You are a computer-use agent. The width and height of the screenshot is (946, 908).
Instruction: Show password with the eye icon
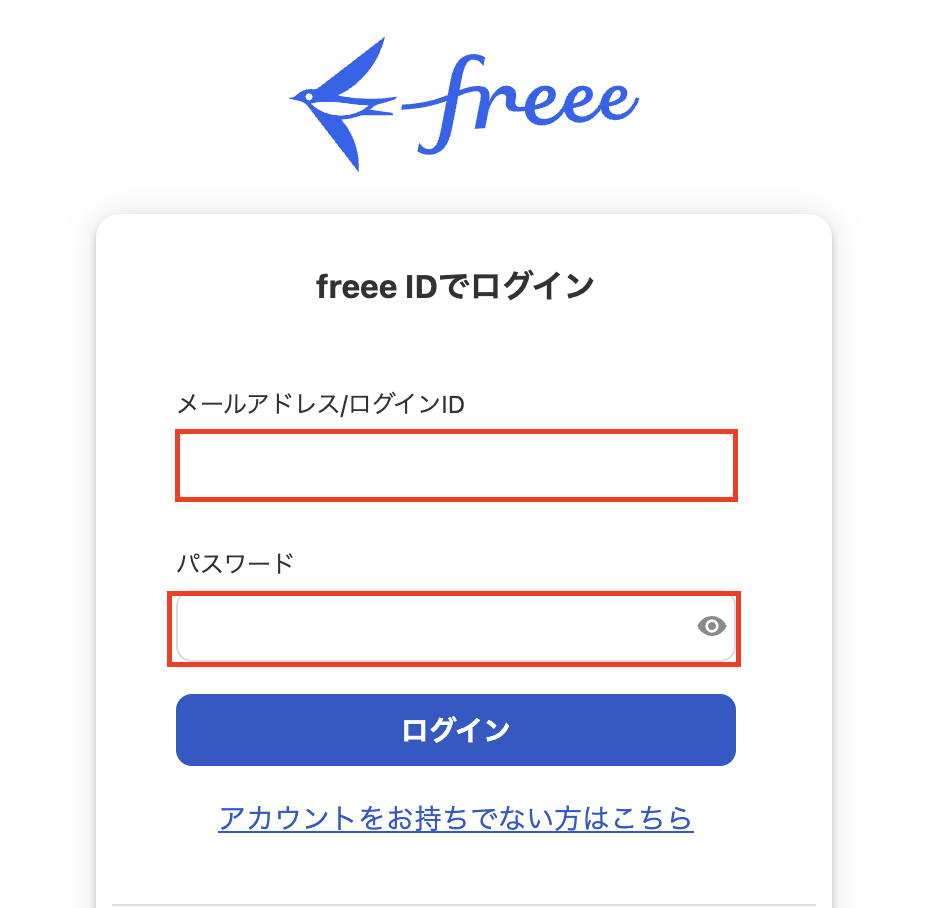point(711,627)
